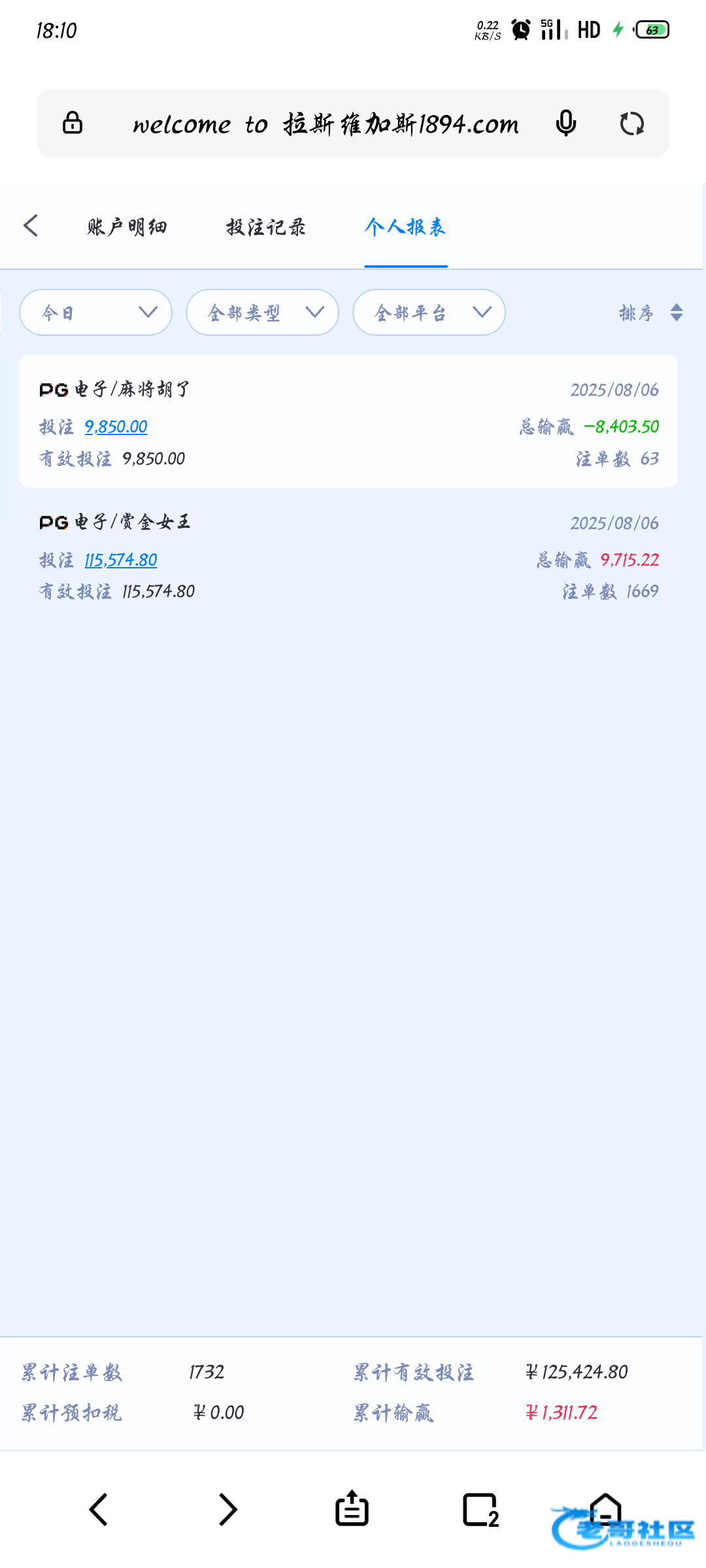Go forward in browser history

[x=227, y=1510]
